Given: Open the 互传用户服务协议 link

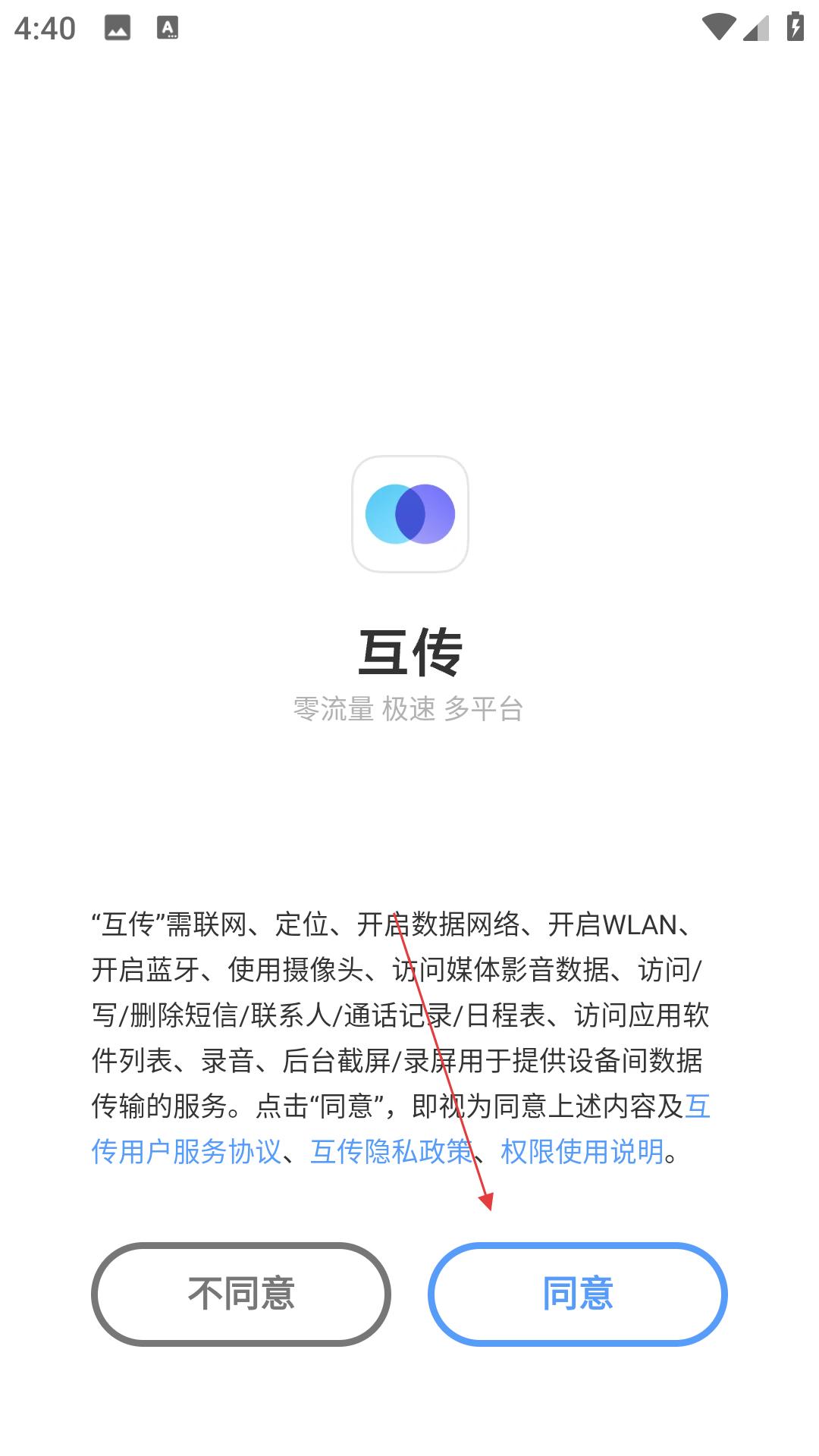Looking at the screenshot, I should point(186,1152).
